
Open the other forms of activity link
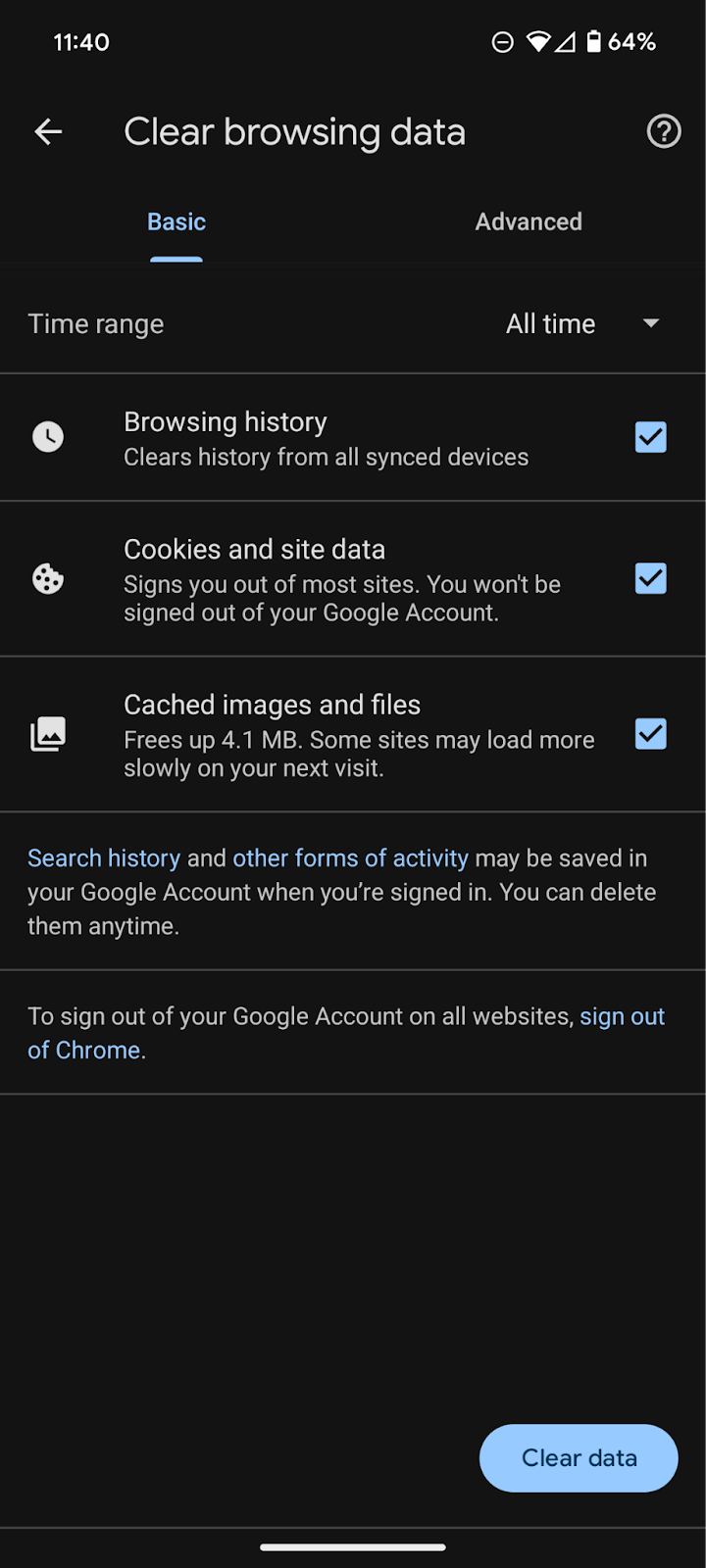(x=350, y=857)
